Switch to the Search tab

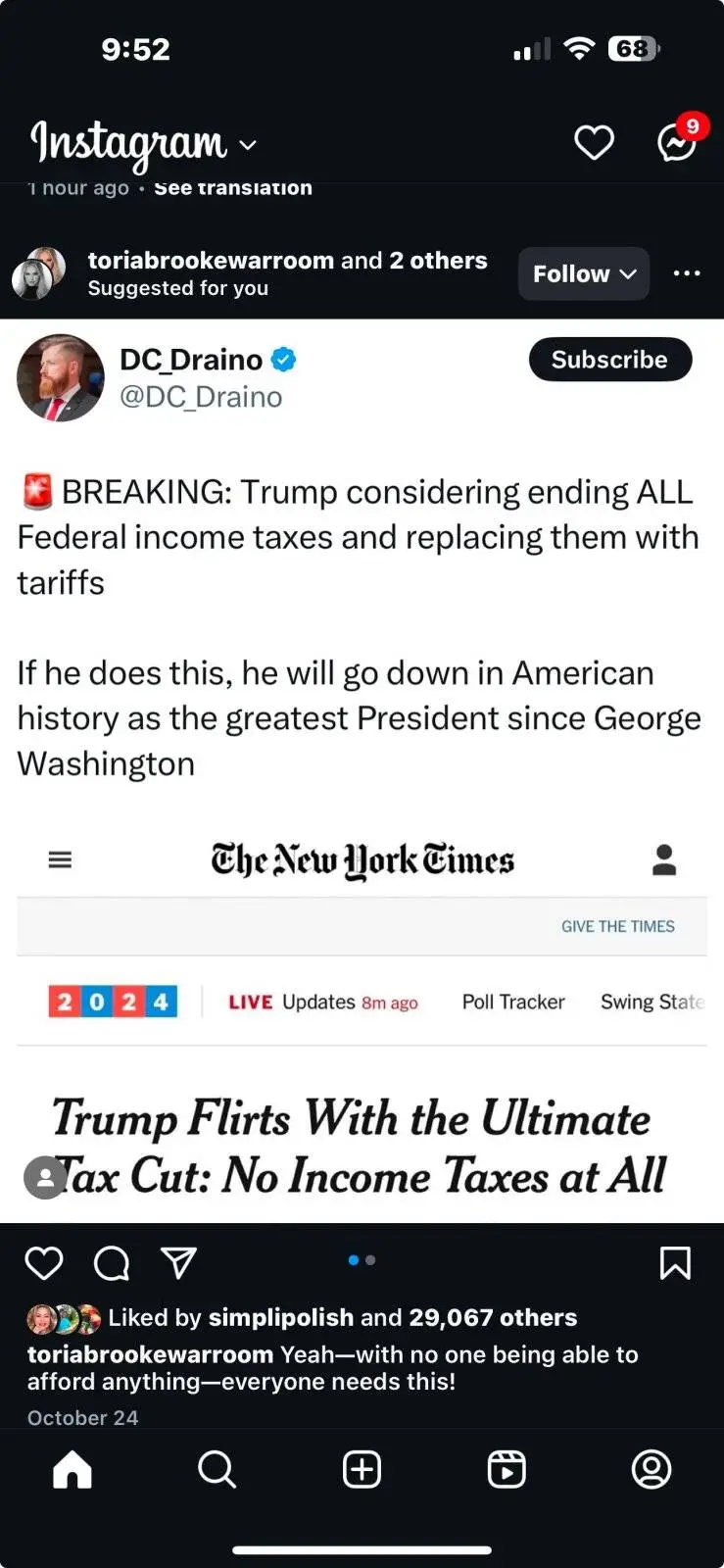point(217,1469)
